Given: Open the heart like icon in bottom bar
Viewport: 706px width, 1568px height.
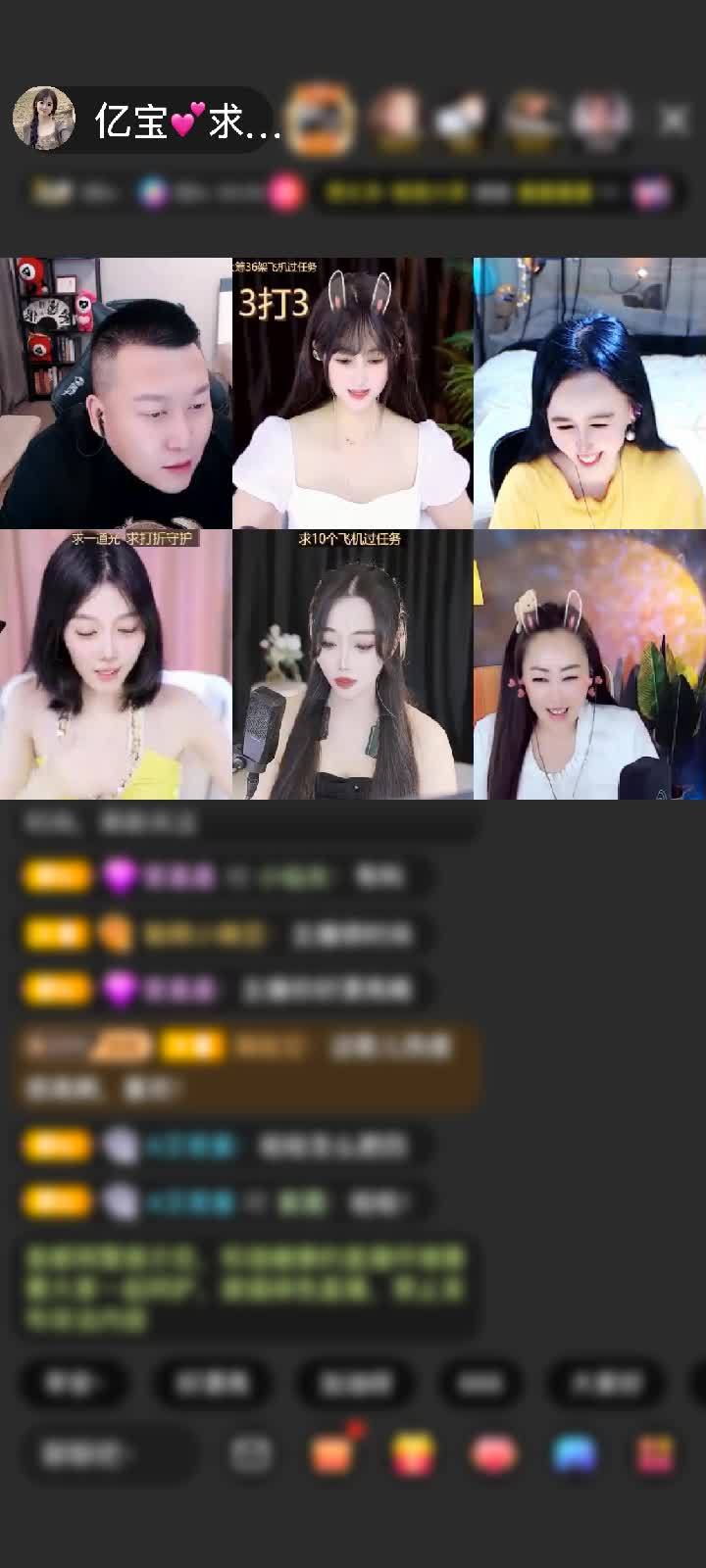Looking at the screenshot, I should pos(493,1453).
